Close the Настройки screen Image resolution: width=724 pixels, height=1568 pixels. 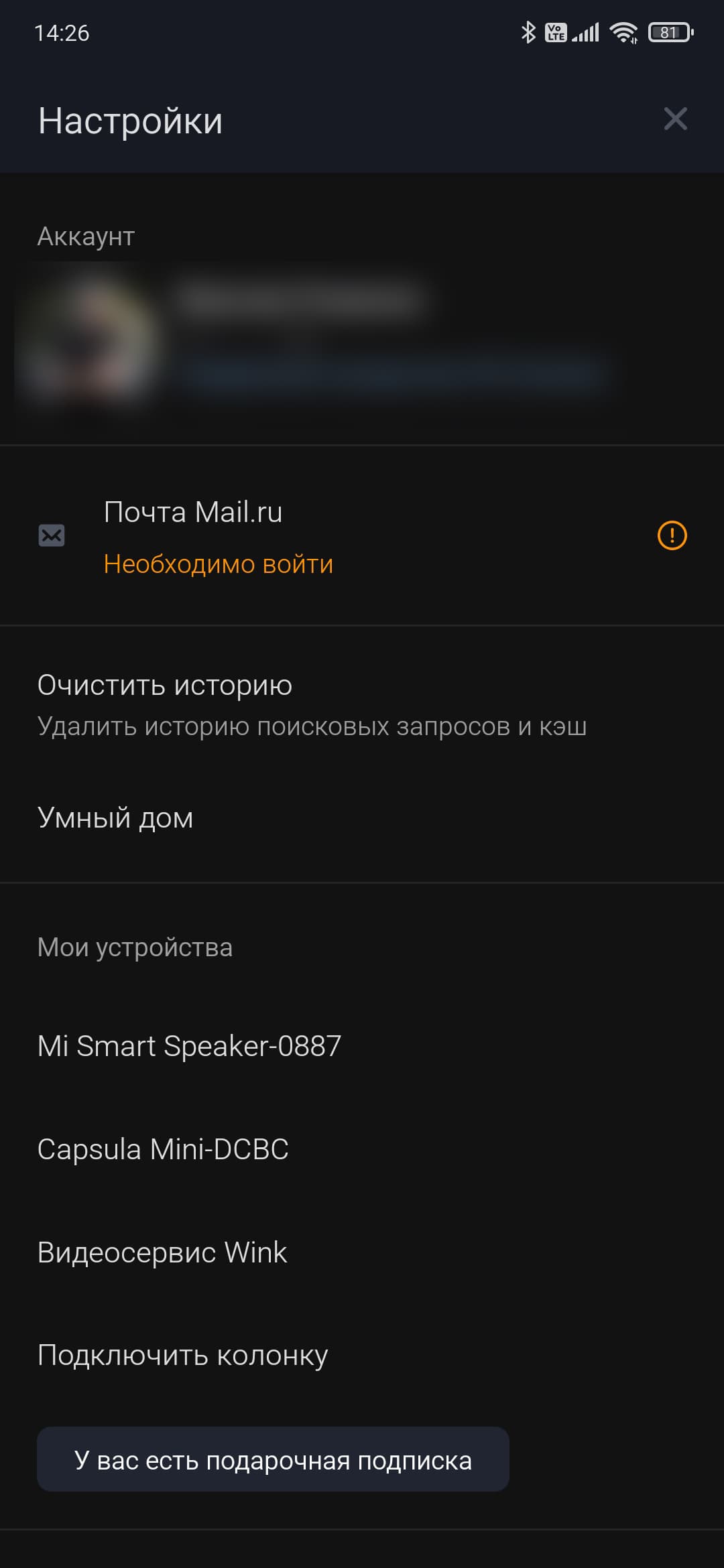tap(674, 119)
